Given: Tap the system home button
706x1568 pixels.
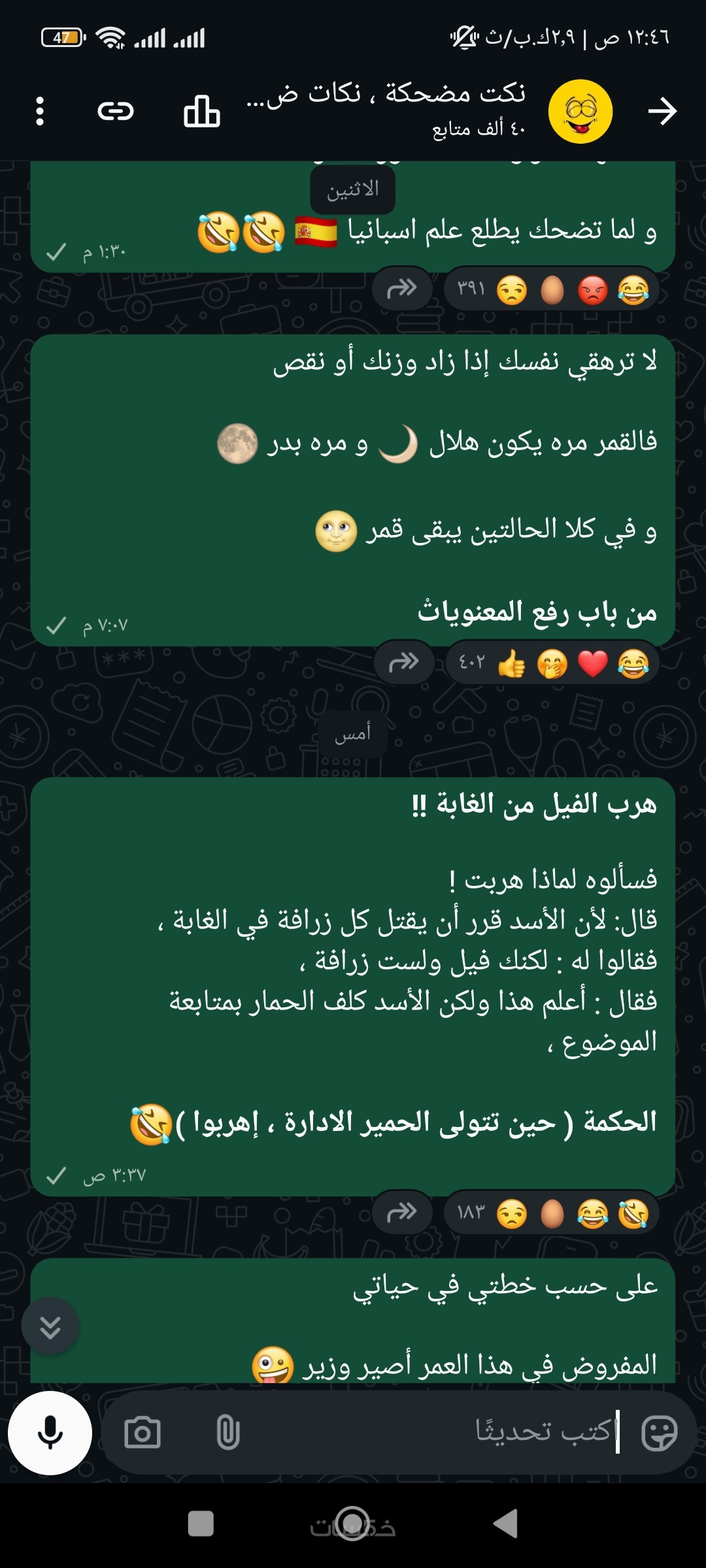Looking at the screenshot, I should pos(352,1524).
